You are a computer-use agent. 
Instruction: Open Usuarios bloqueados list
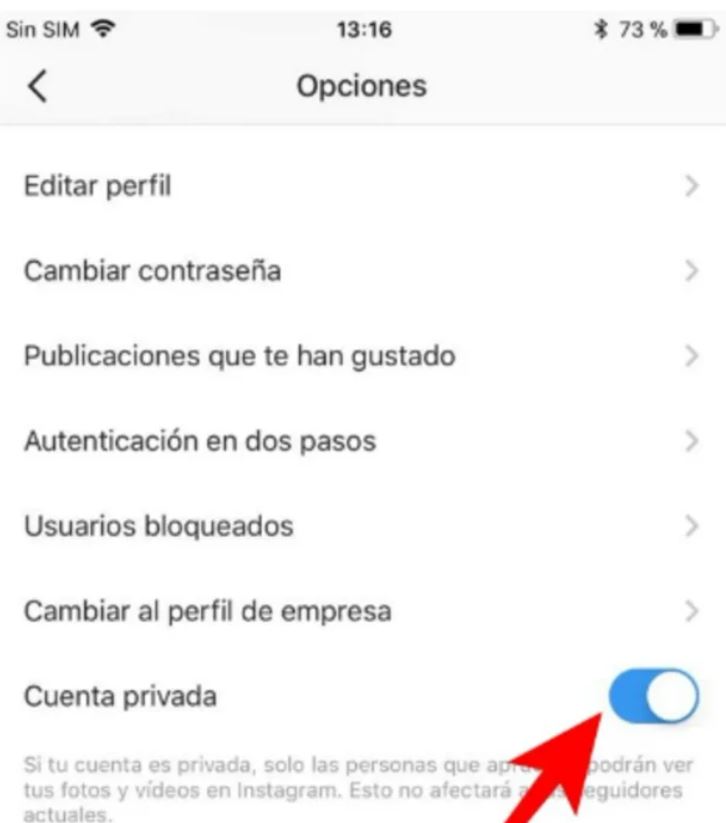tap(159, 526)
